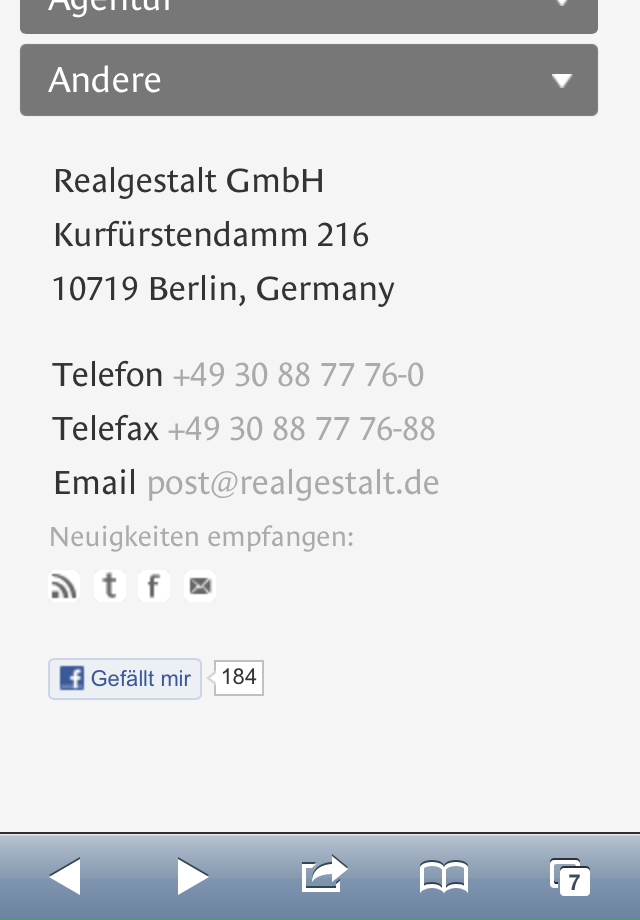Go forward in the browser
Viewport: 640px width, 920px height.
point(192,877)
